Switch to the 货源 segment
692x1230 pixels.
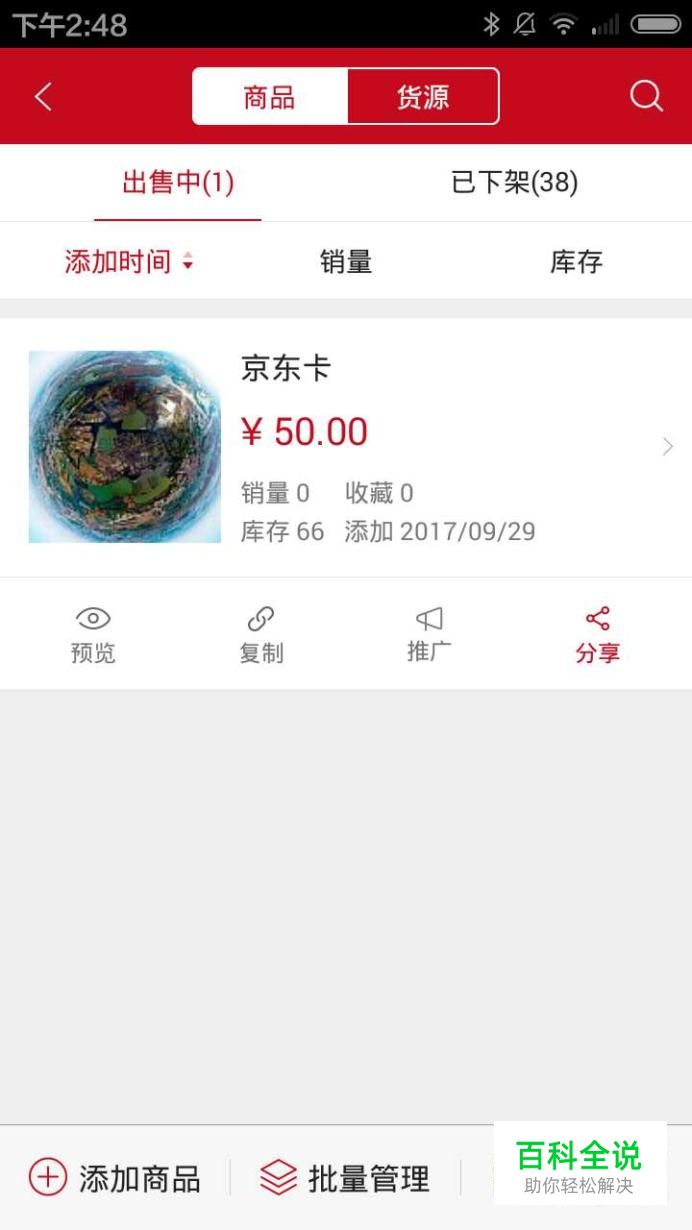[x=423, y=97]
